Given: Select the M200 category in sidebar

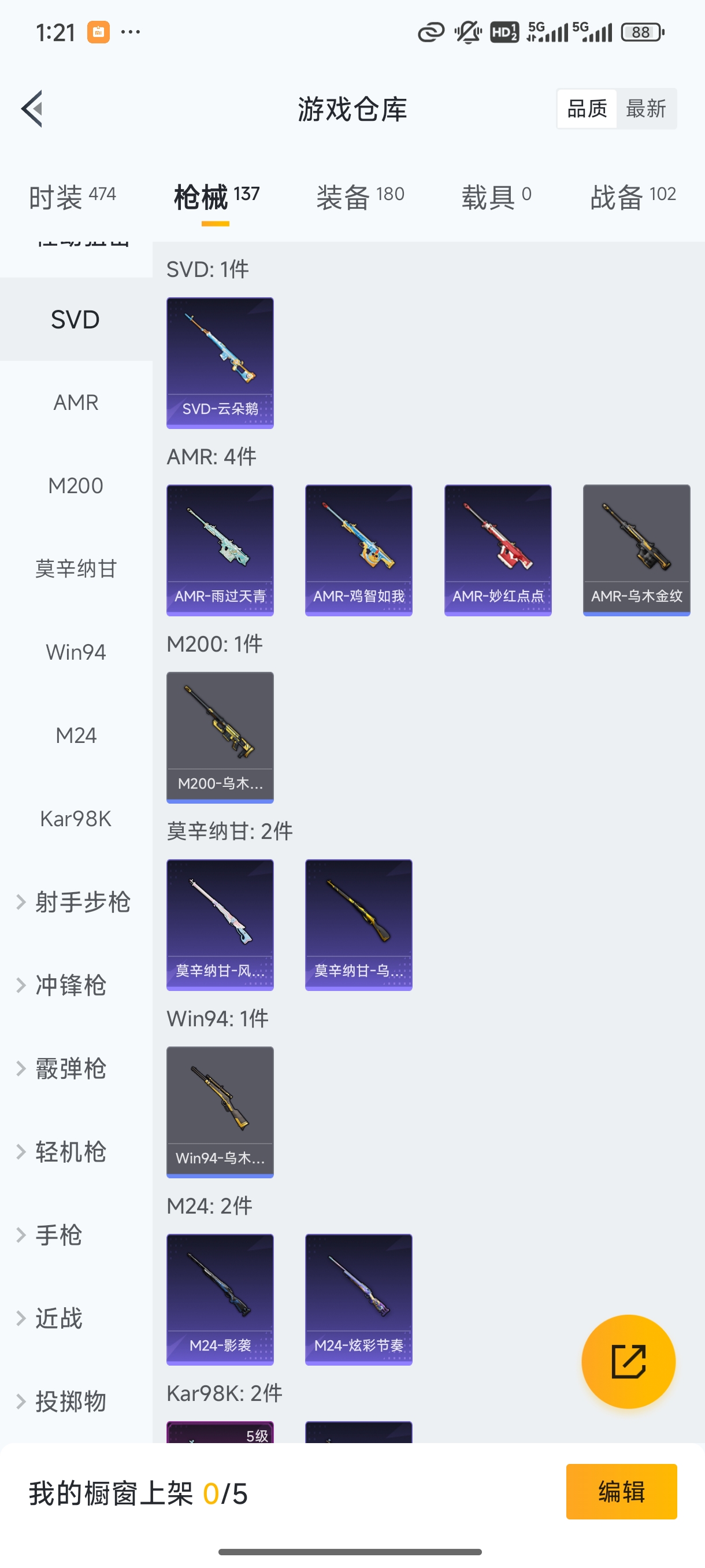Looking at the screenshot, I should point(76,485).
